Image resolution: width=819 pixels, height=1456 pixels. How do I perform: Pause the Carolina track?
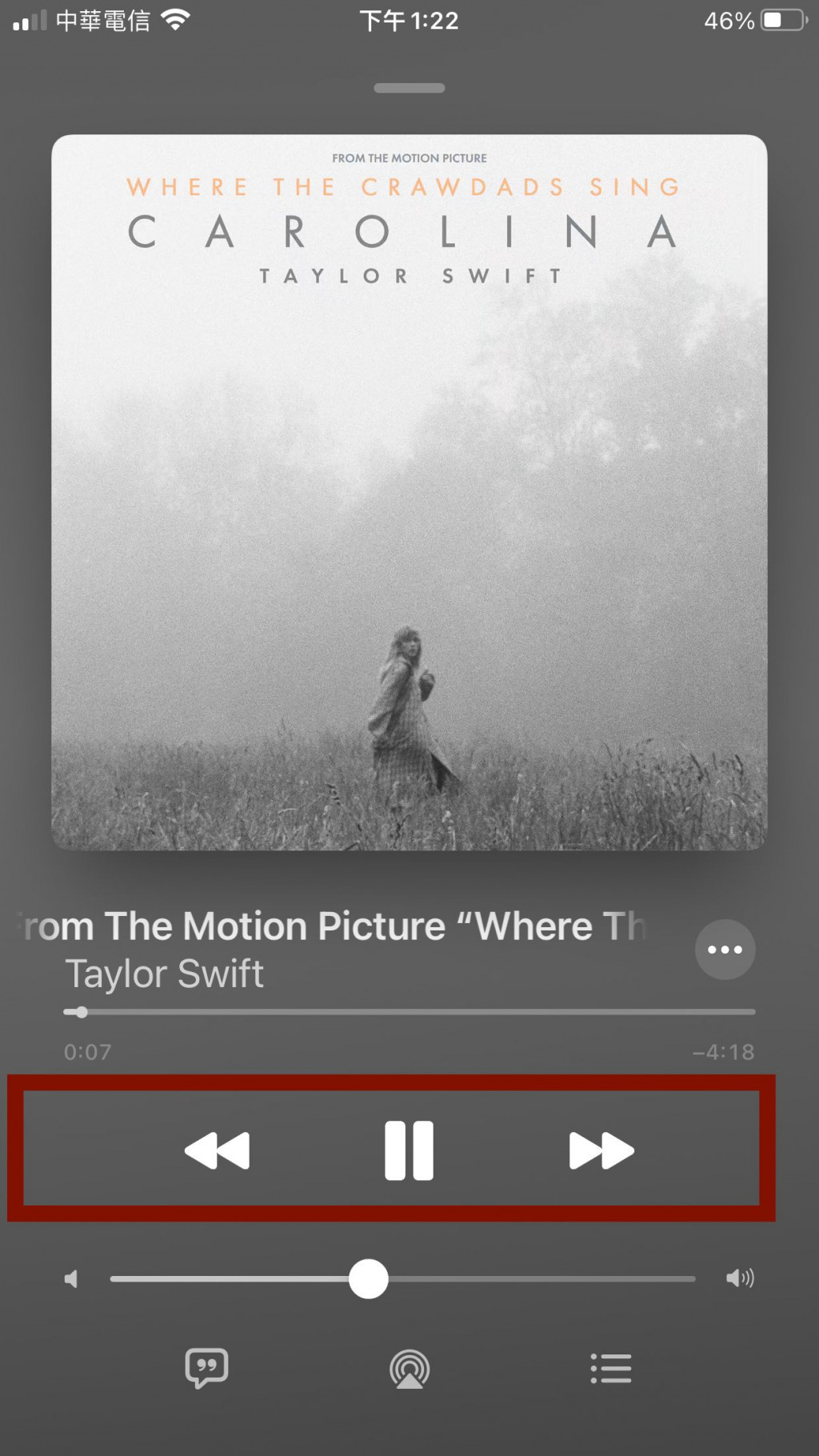point(409,1150)
